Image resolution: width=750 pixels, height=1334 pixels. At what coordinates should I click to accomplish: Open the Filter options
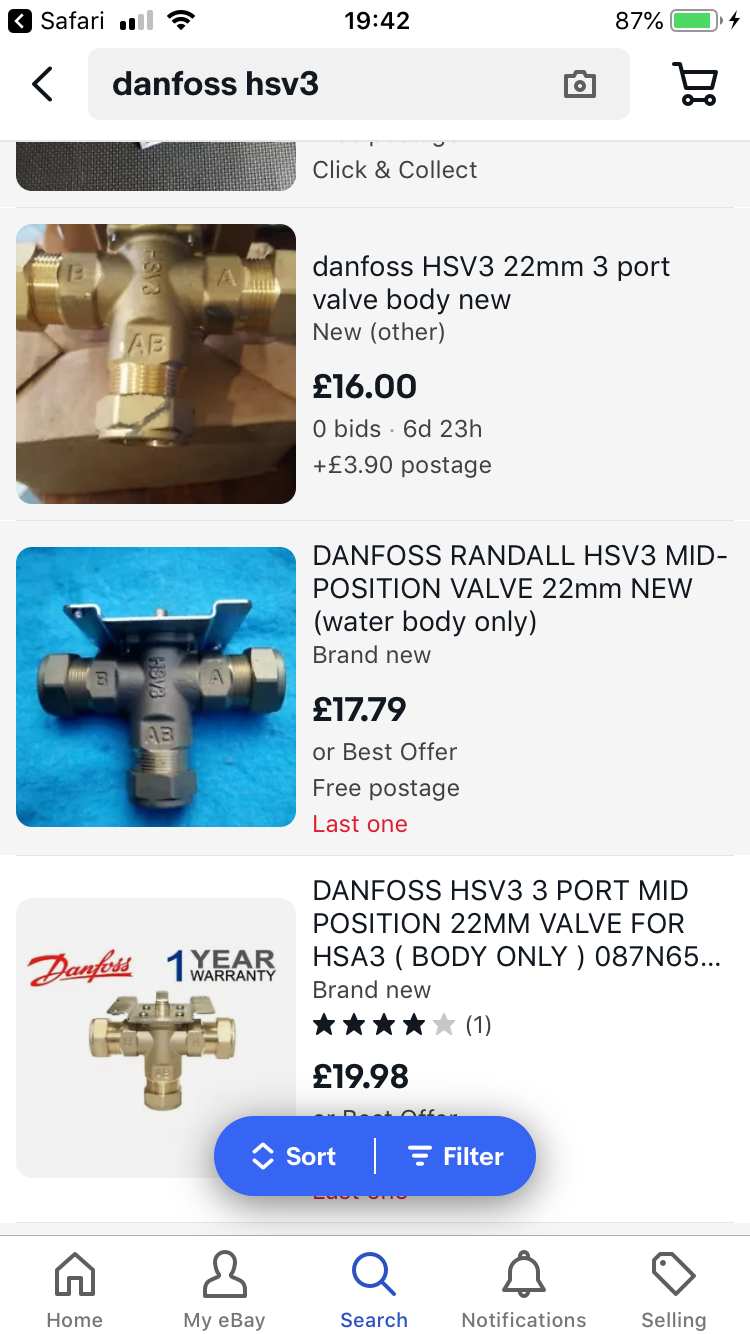[x=456, y=1156]
